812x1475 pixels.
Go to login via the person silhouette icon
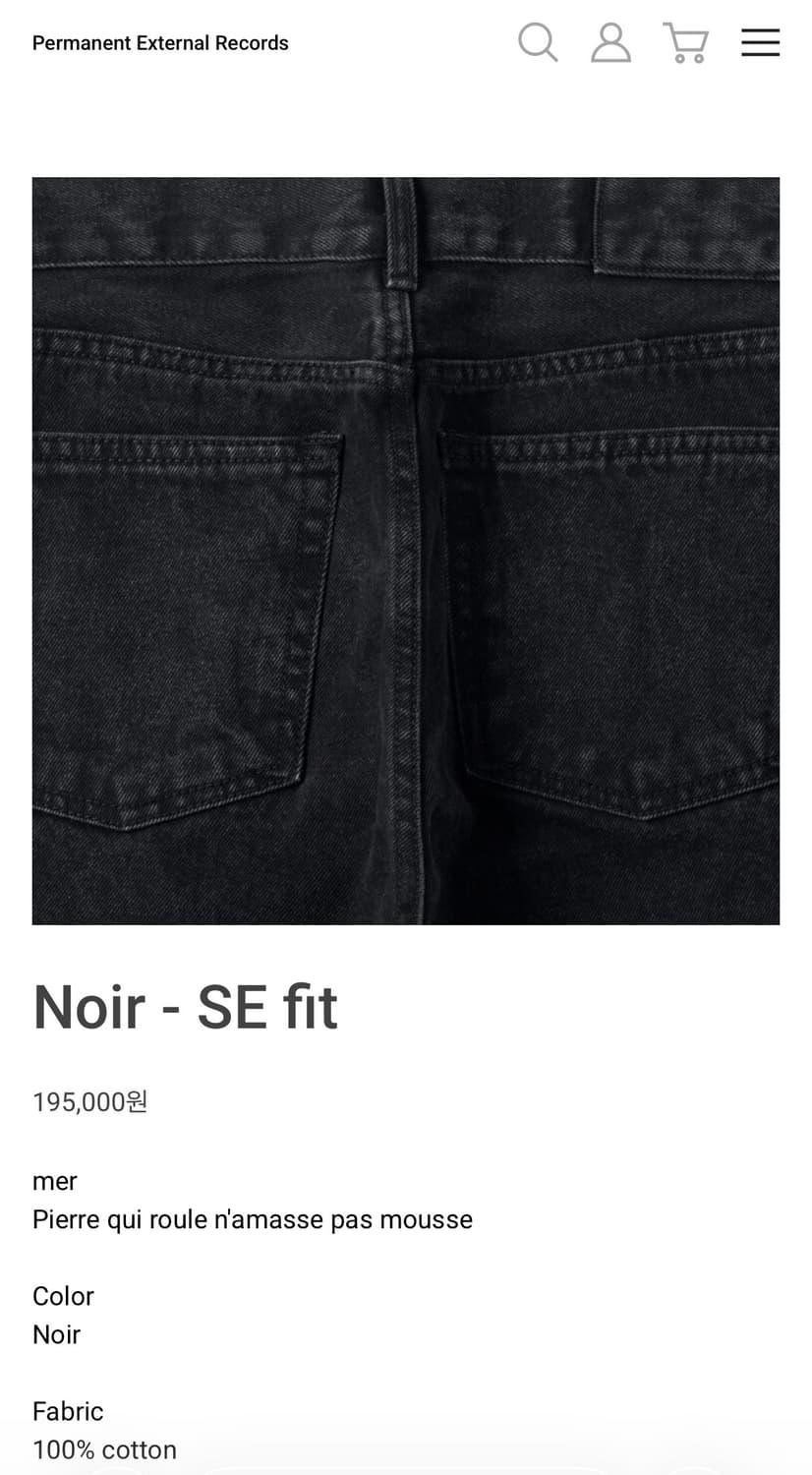pyautogui.click(x=610, y=41)
